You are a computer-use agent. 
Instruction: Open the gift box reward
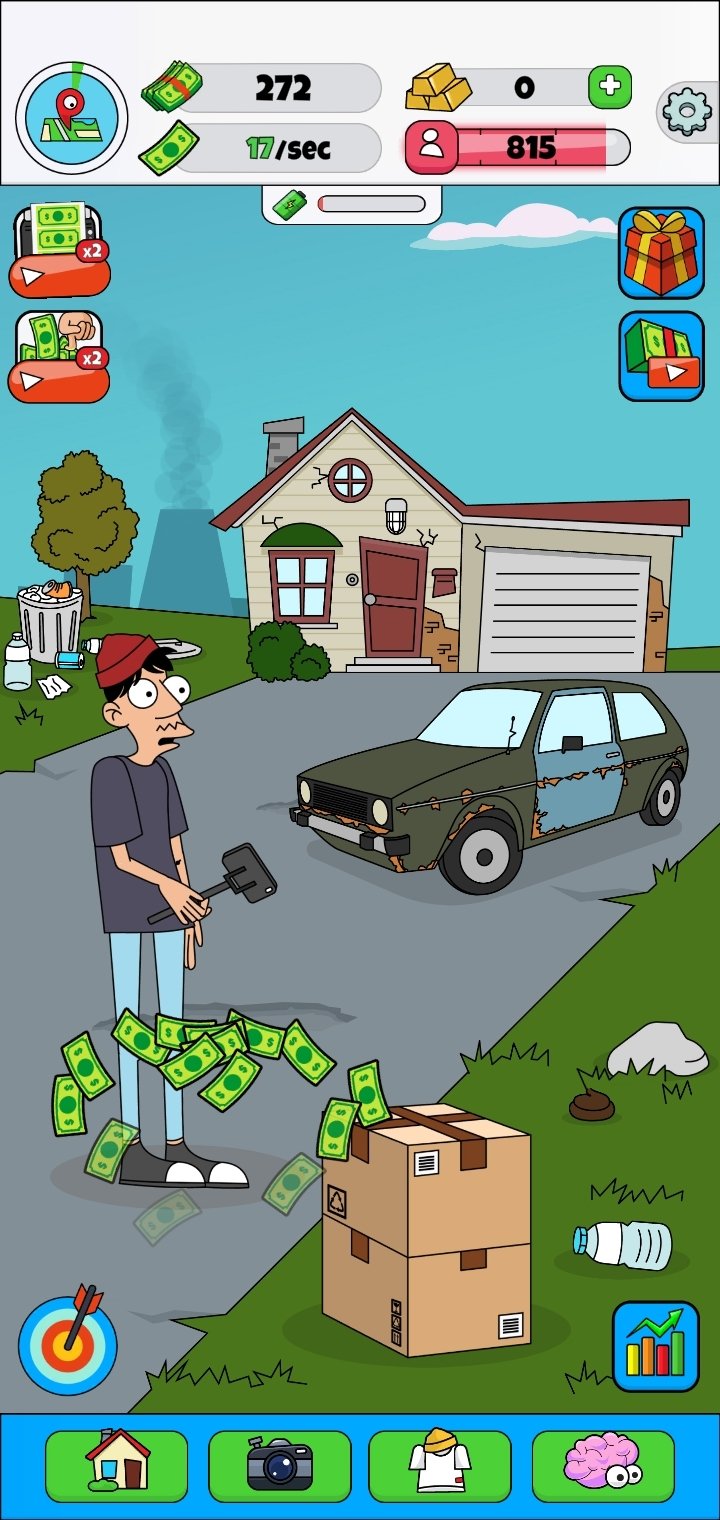pos(661,253)
